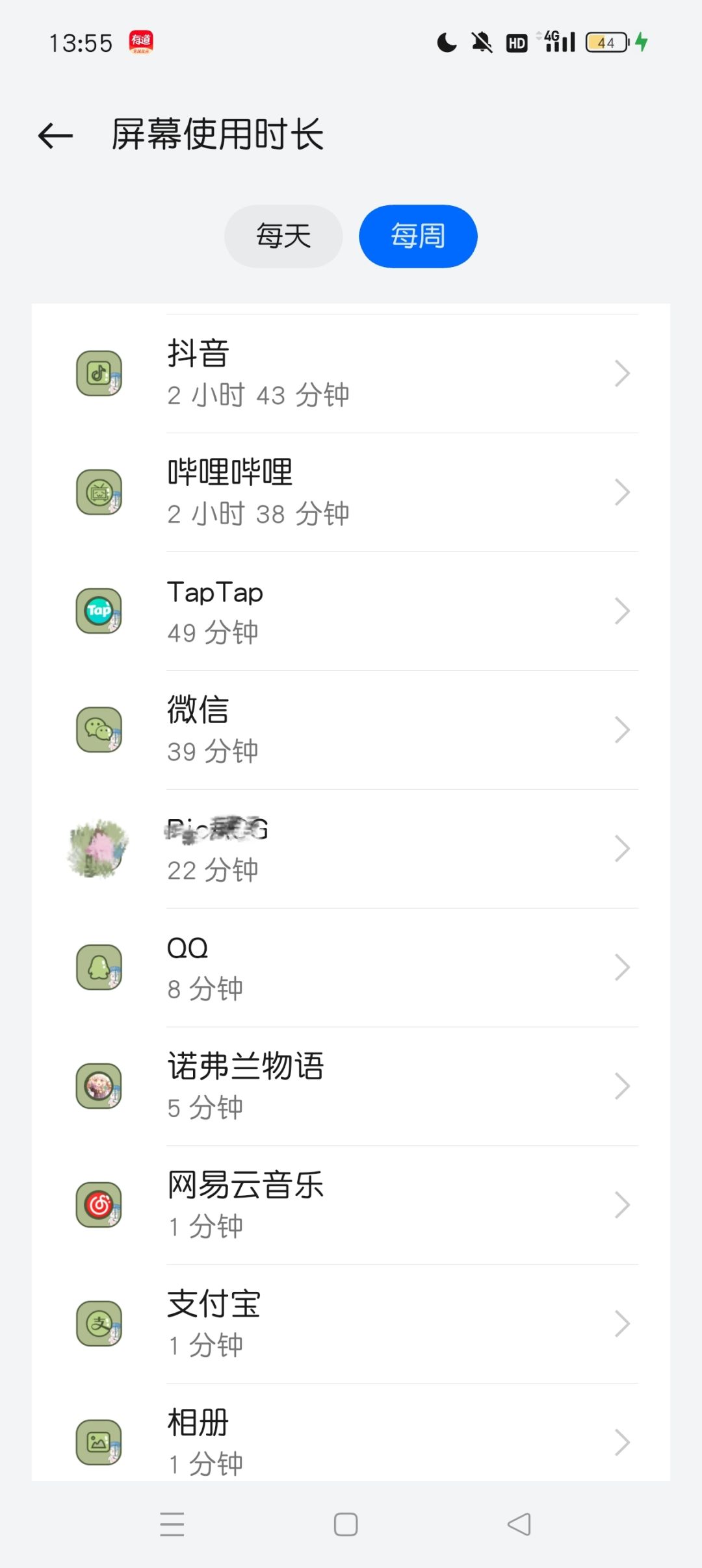Open 哔哩哔哩 usage details
Screen dimensions: 702x1568
tap(351, 492)
